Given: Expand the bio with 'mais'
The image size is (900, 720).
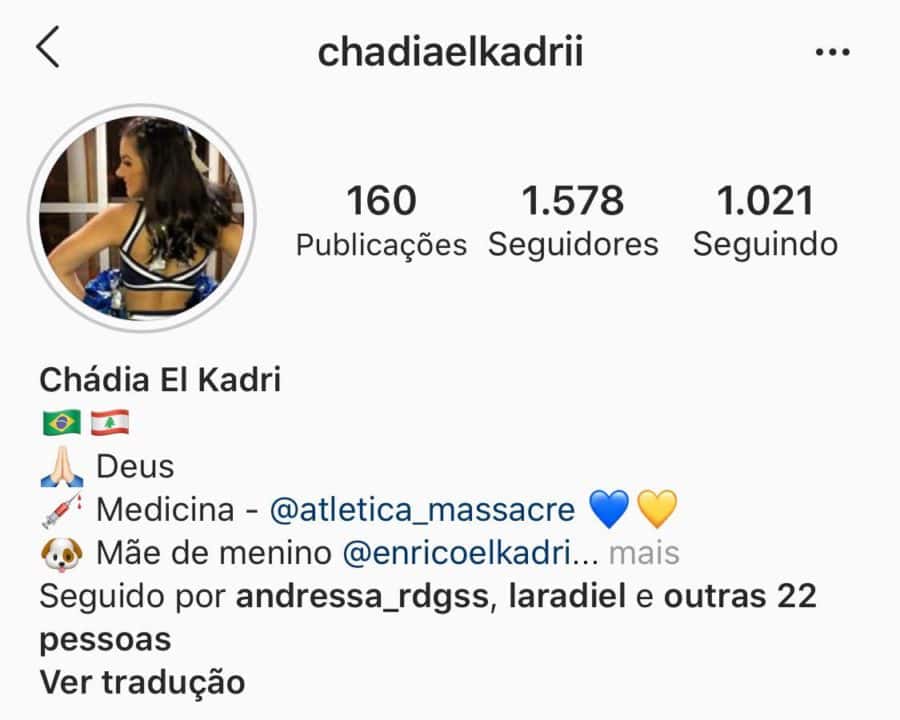Looking at the screenshot, I should tap(644, 553).
